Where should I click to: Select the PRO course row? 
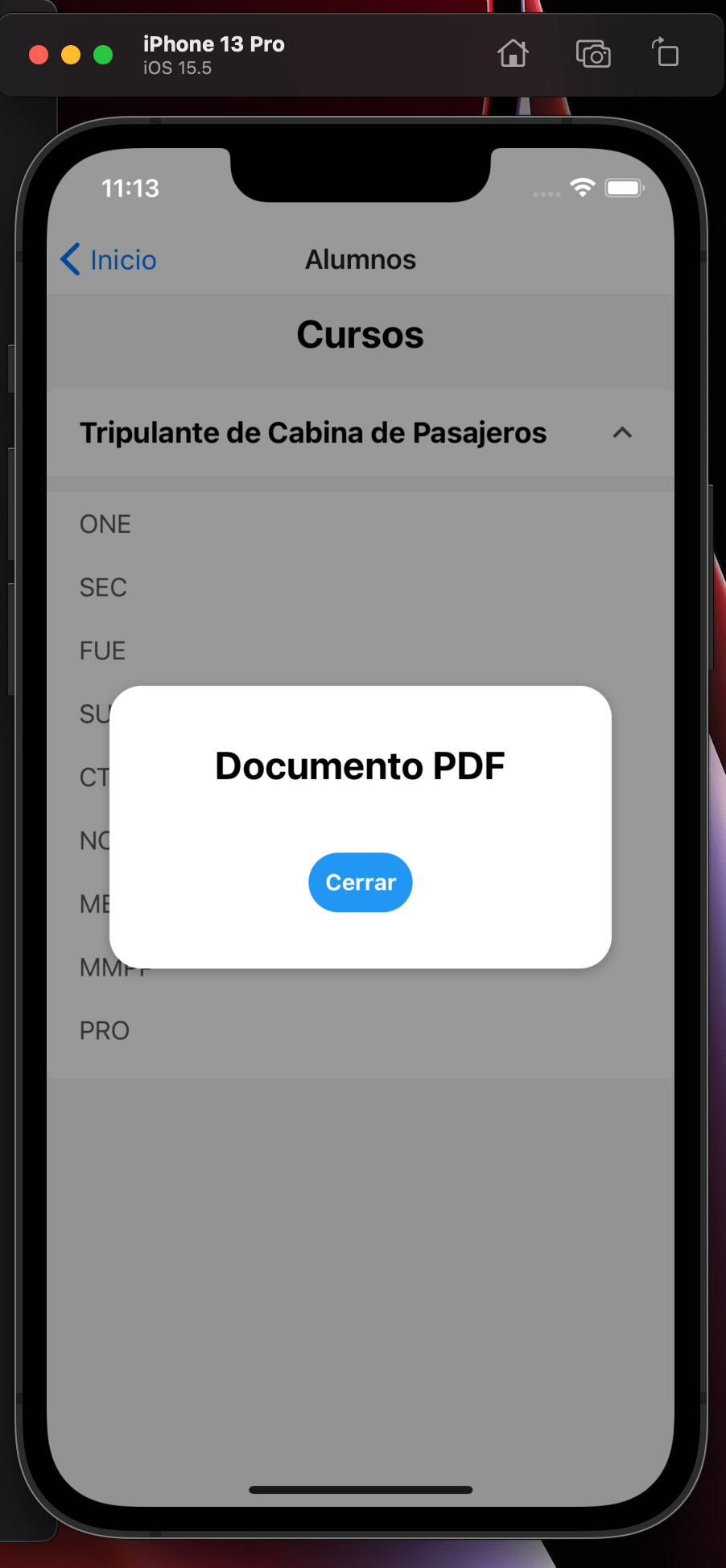coord(105,1030)
